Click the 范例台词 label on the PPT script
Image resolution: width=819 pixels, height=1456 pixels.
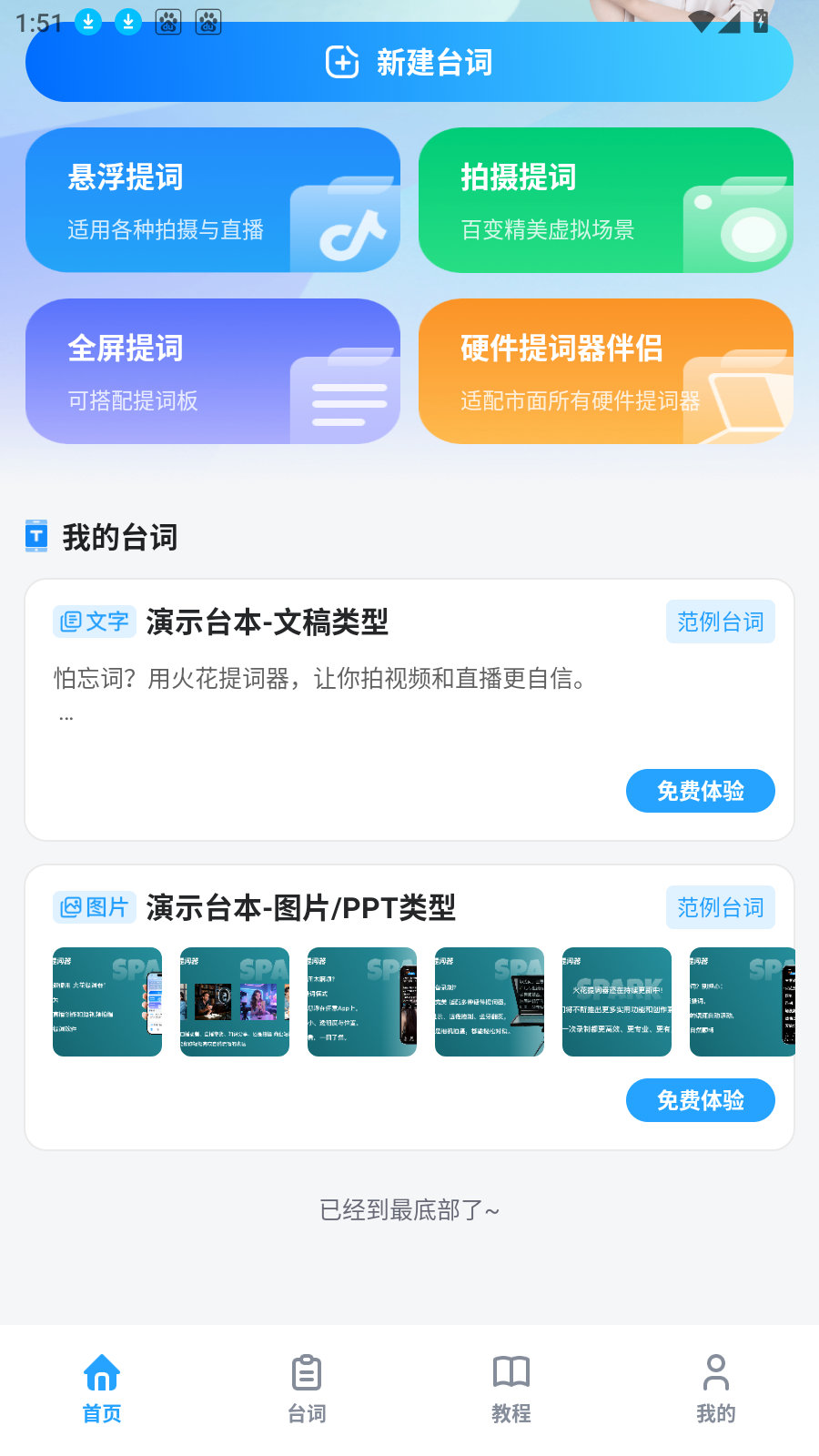click(x=720, y=907)
